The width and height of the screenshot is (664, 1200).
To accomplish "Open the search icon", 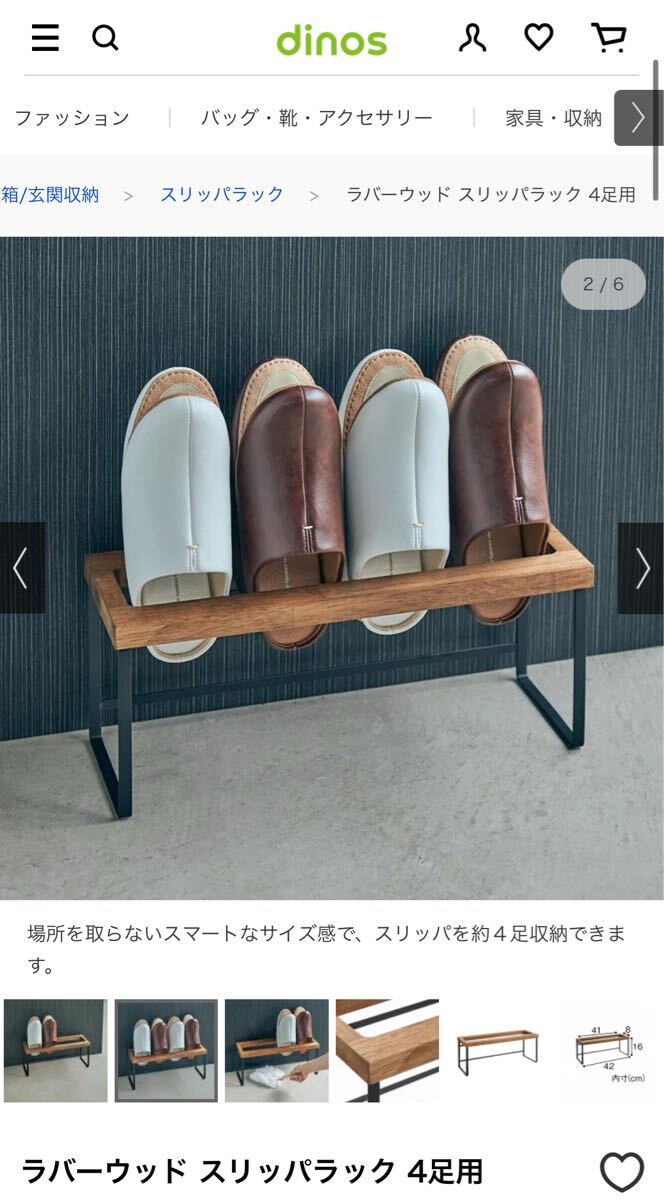I will (105, 38).
